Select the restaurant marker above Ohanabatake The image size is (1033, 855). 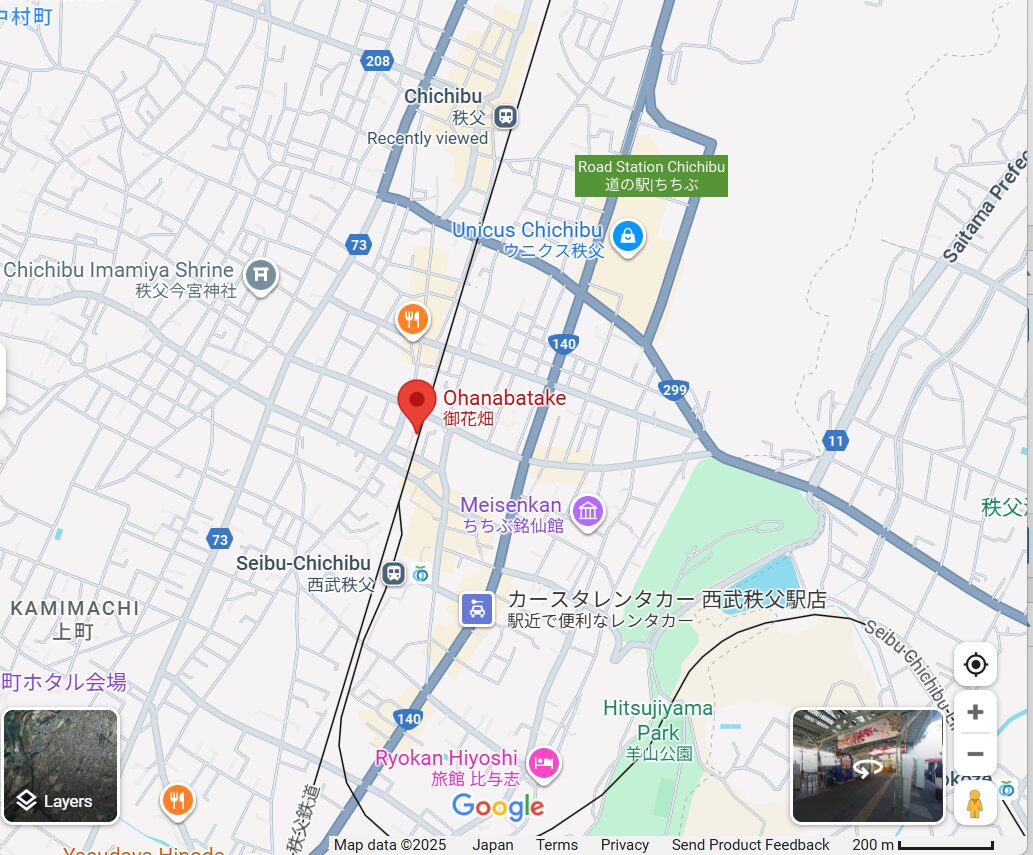[x=412, y=320]
